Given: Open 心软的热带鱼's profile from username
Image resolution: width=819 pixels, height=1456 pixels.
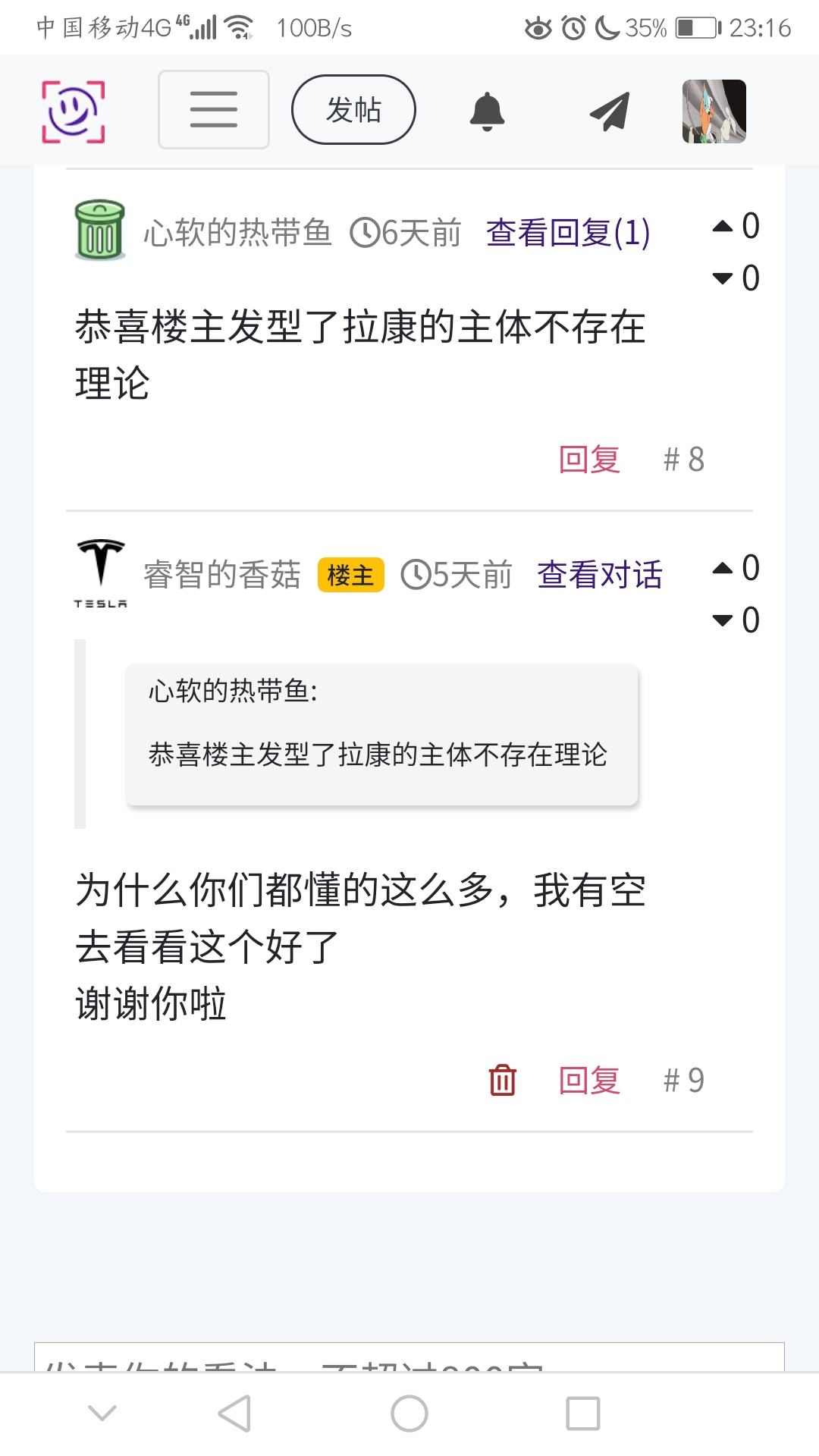Looking at the screenshot, I should point(237,232).
